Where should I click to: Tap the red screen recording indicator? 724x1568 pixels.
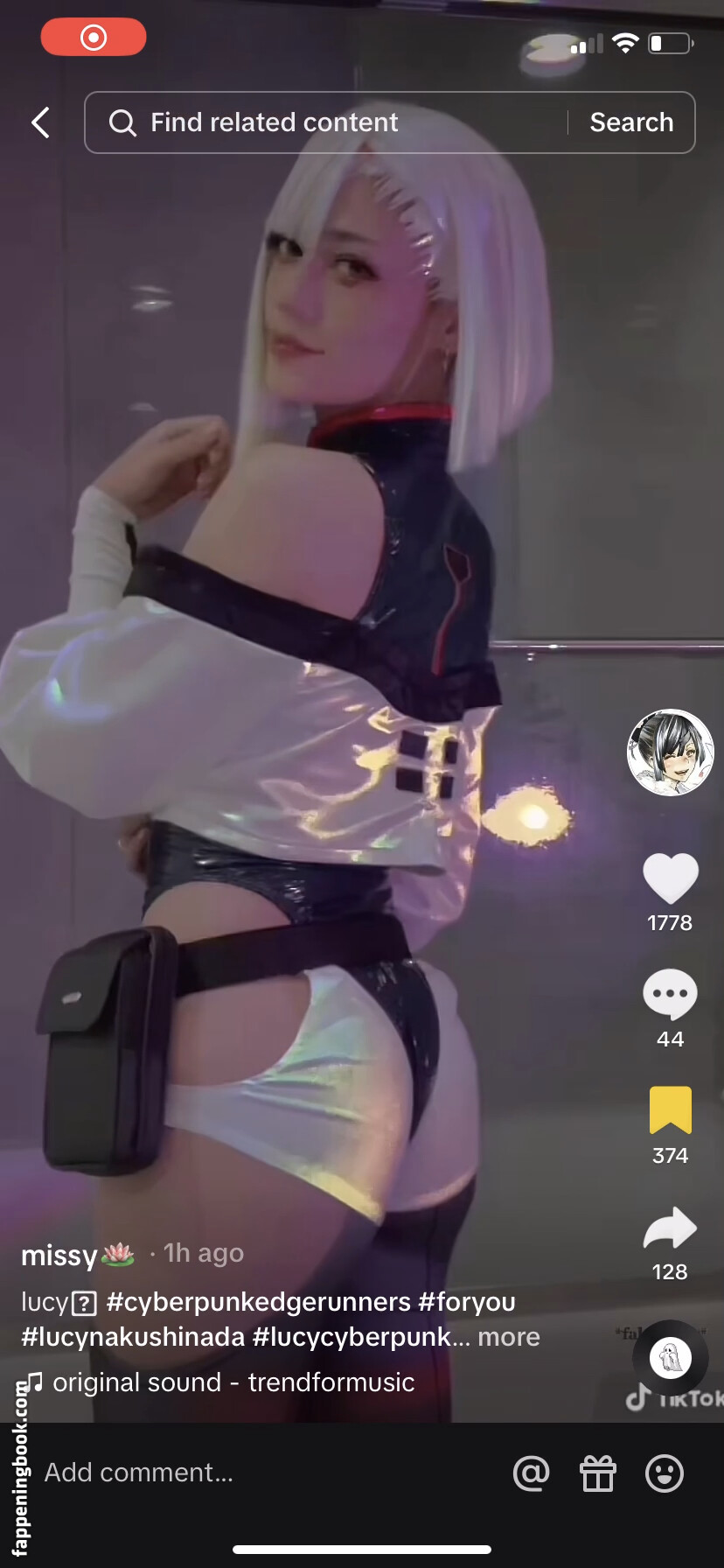(94, 37)
